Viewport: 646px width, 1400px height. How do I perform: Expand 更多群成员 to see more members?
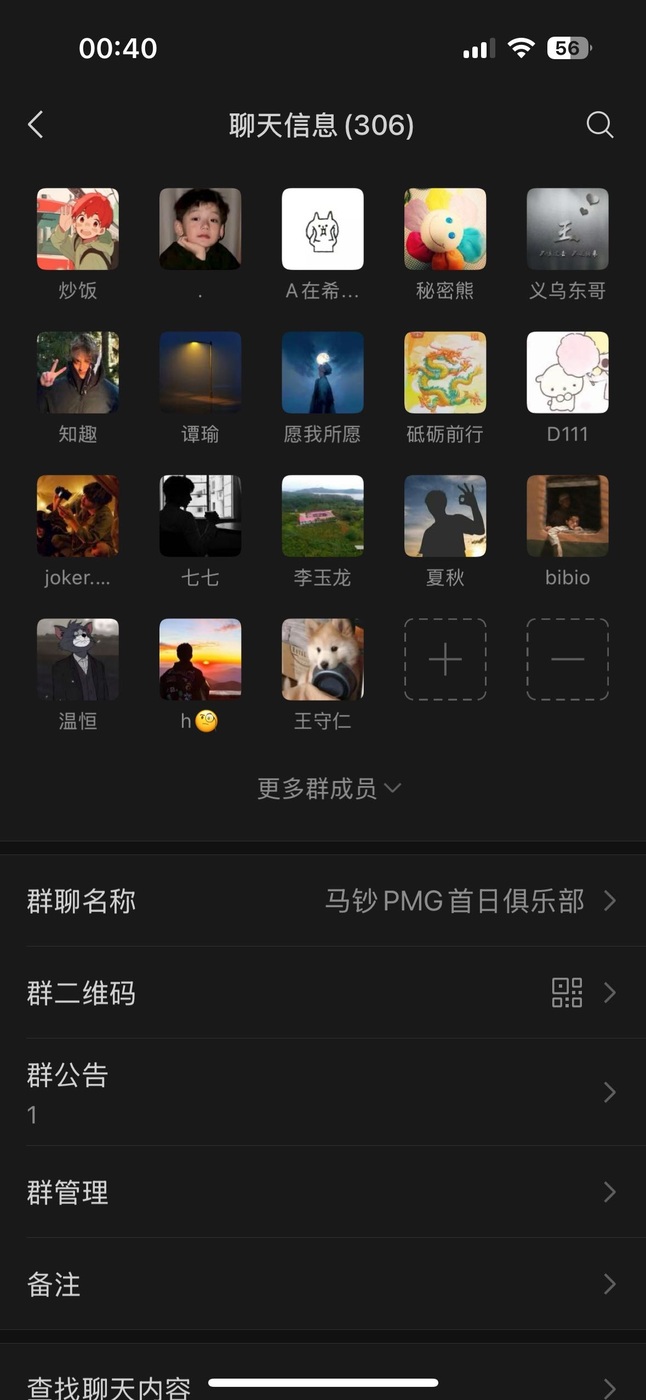pos(329,788)
